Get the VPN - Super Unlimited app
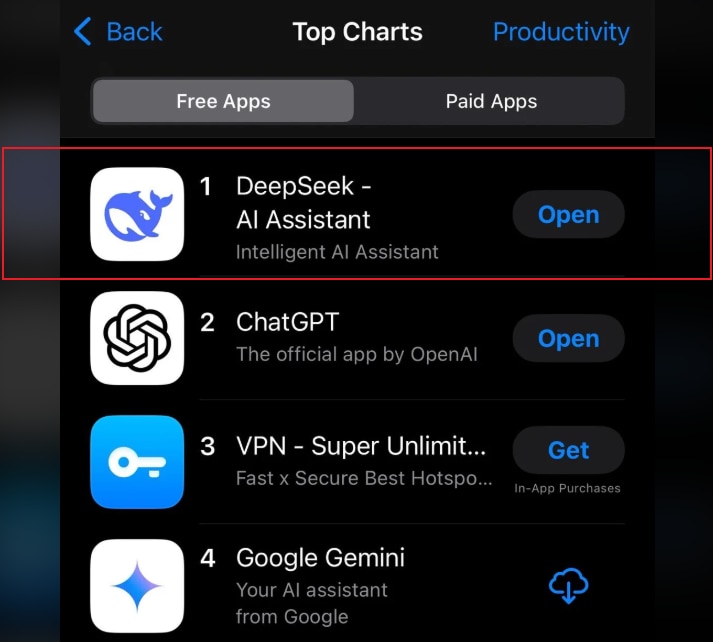 pyautogui.click(x=568, y=451)
